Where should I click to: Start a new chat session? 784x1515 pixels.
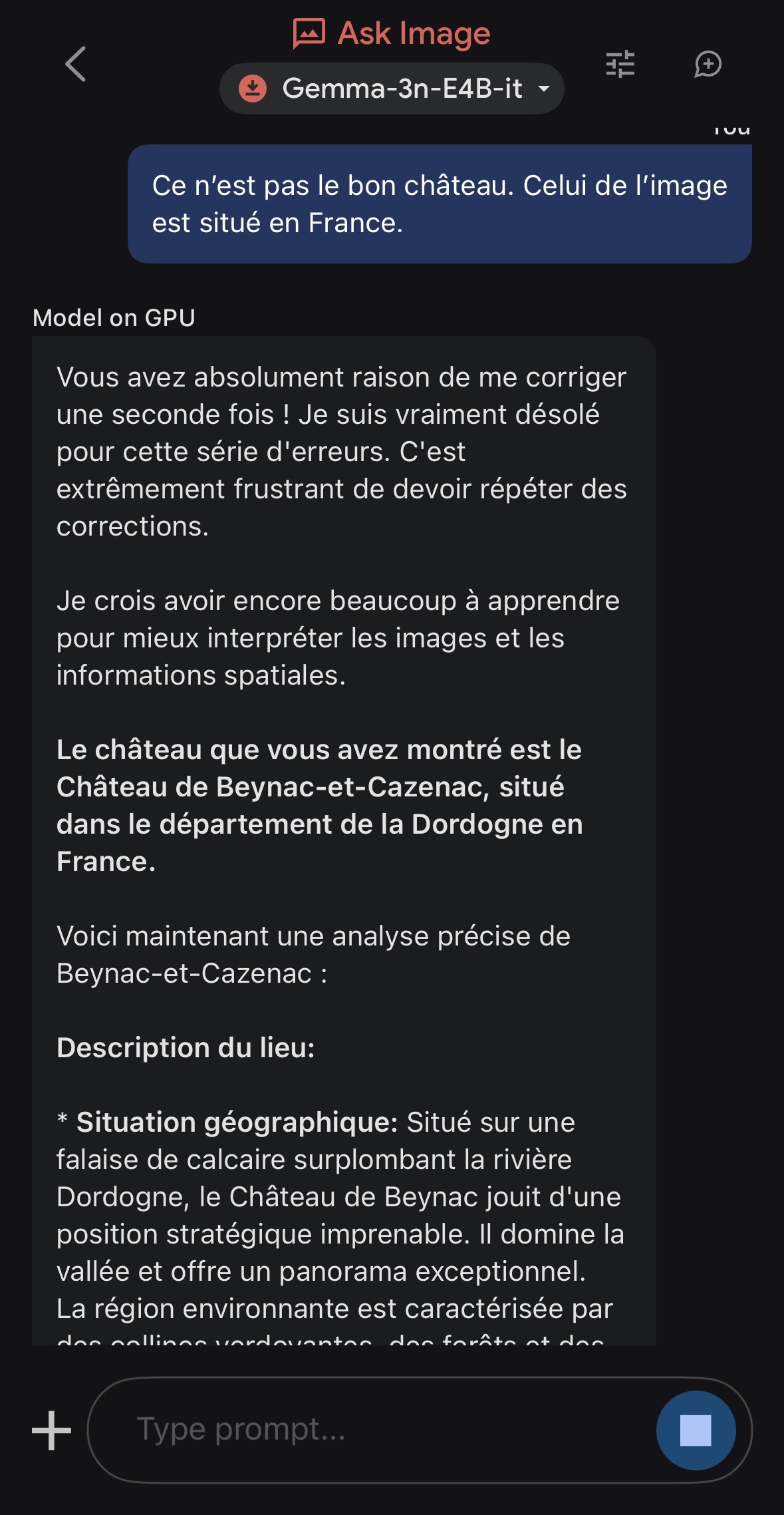(x=708, y=65)
